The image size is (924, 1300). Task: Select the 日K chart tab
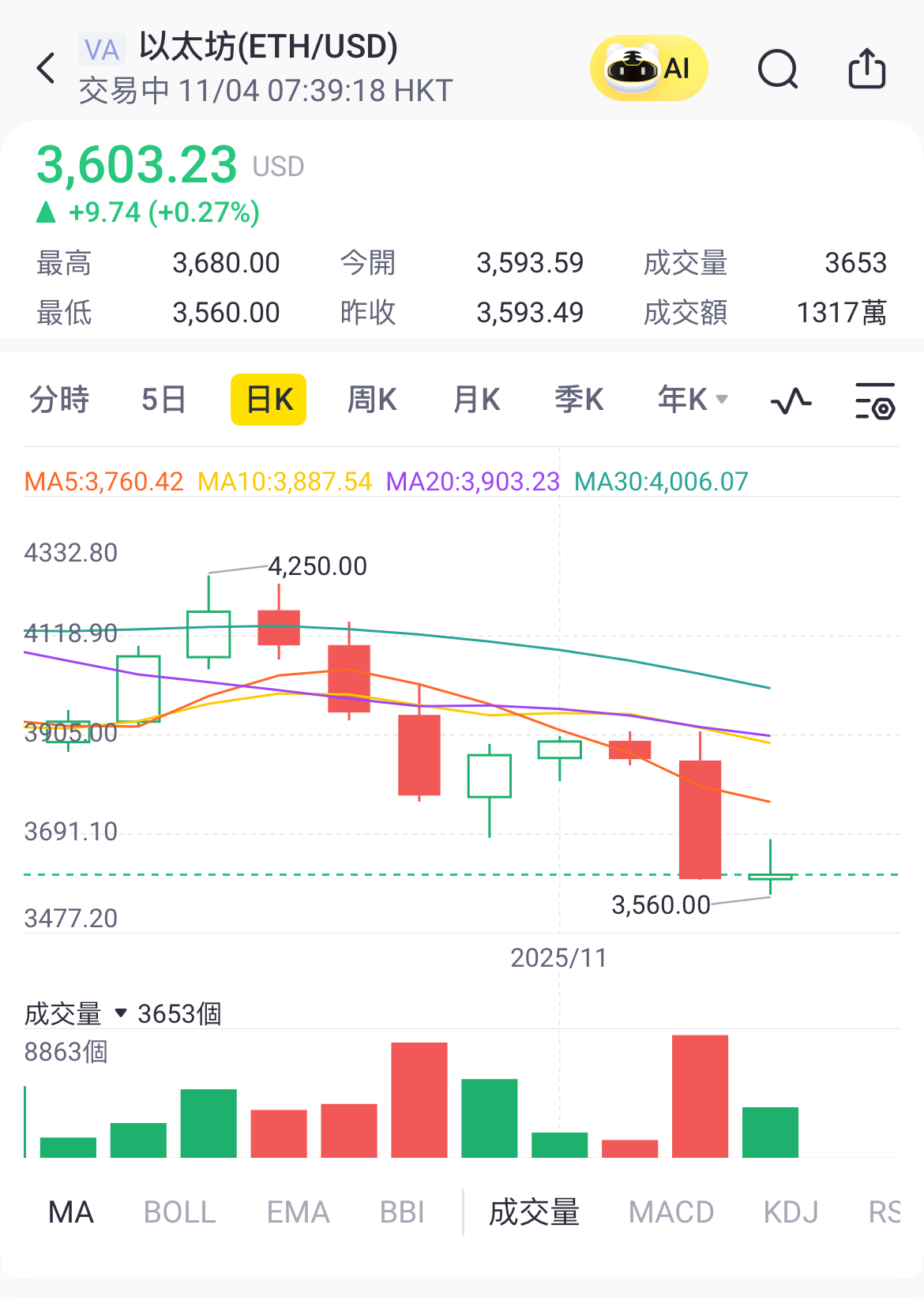[269, 400]
